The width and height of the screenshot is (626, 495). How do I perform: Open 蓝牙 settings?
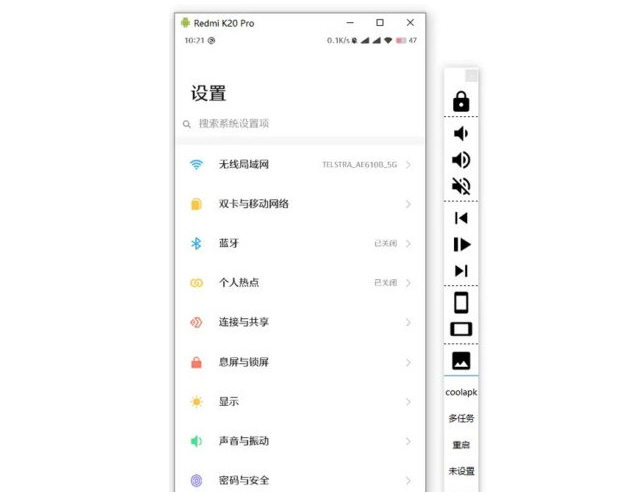[300, 243]
